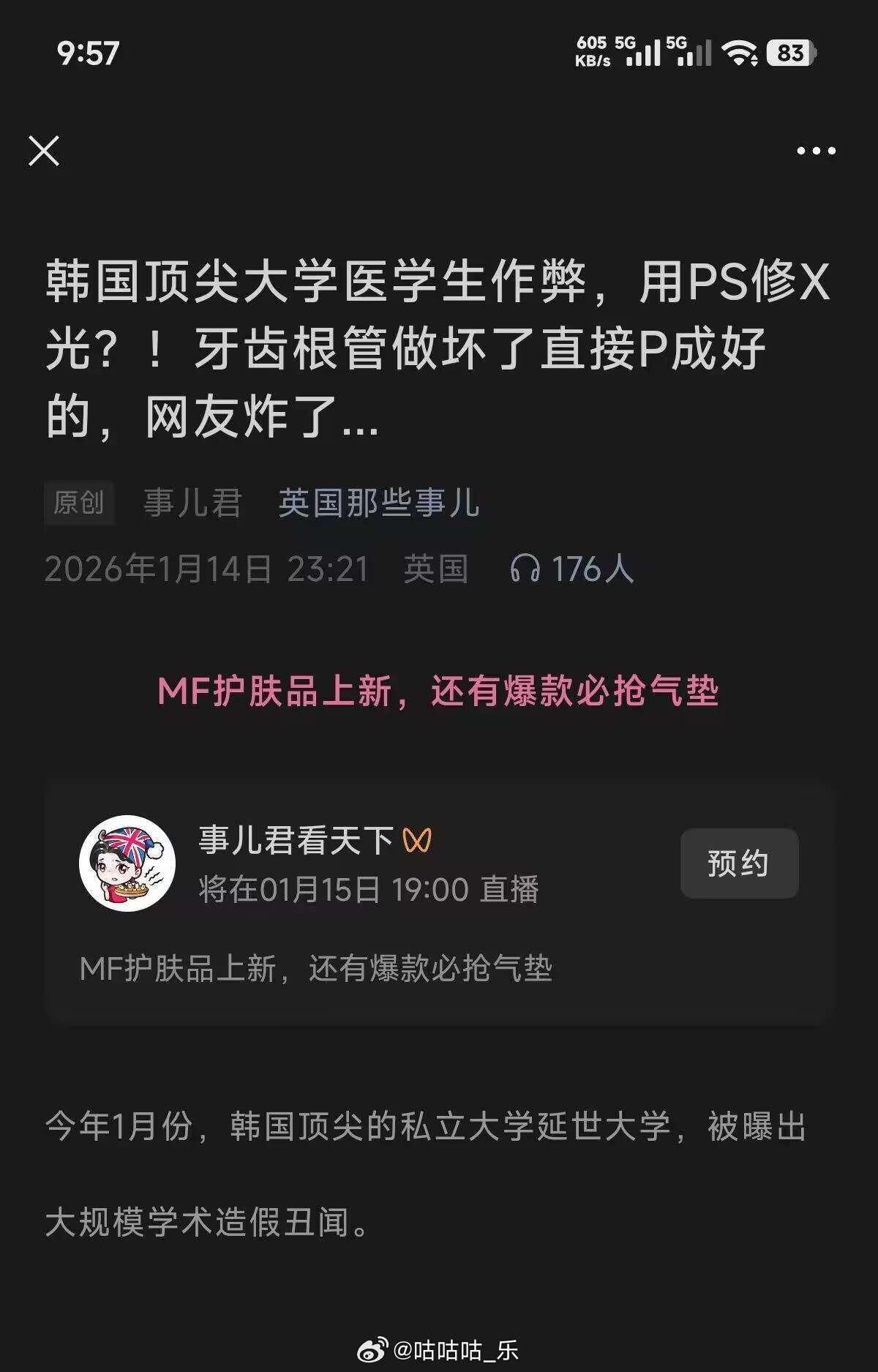Tap the pink MF护肤品 promotional link
Viewport: 878px width, 1372px height.
[x=439, y=689]
